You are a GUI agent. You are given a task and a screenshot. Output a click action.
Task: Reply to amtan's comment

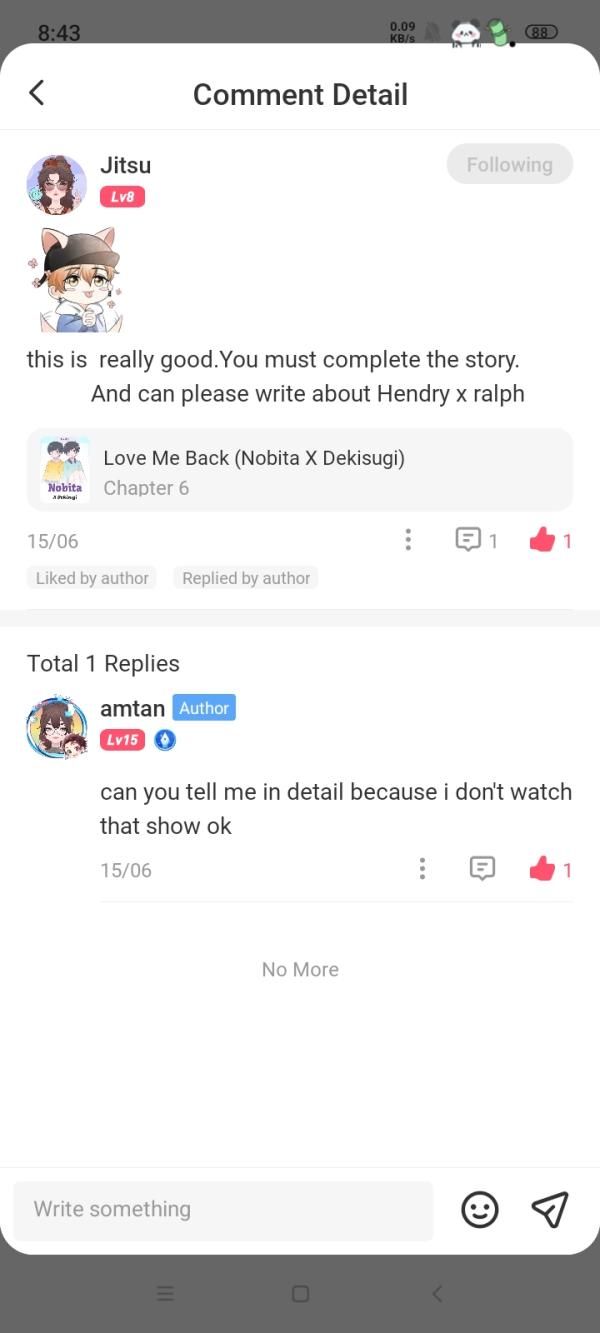pos(482,869)
